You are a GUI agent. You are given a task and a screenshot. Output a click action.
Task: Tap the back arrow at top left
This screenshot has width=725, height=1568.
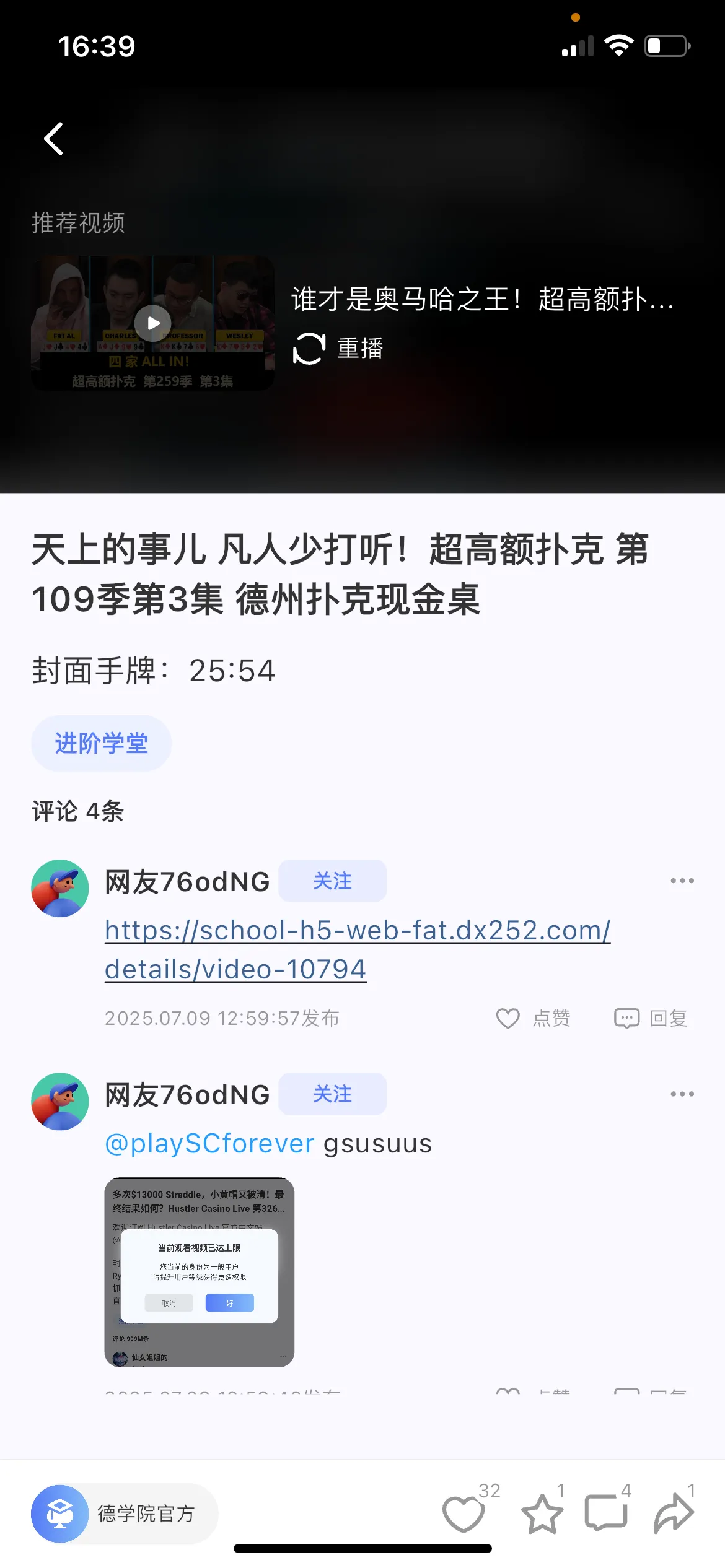tap(53, 138)
